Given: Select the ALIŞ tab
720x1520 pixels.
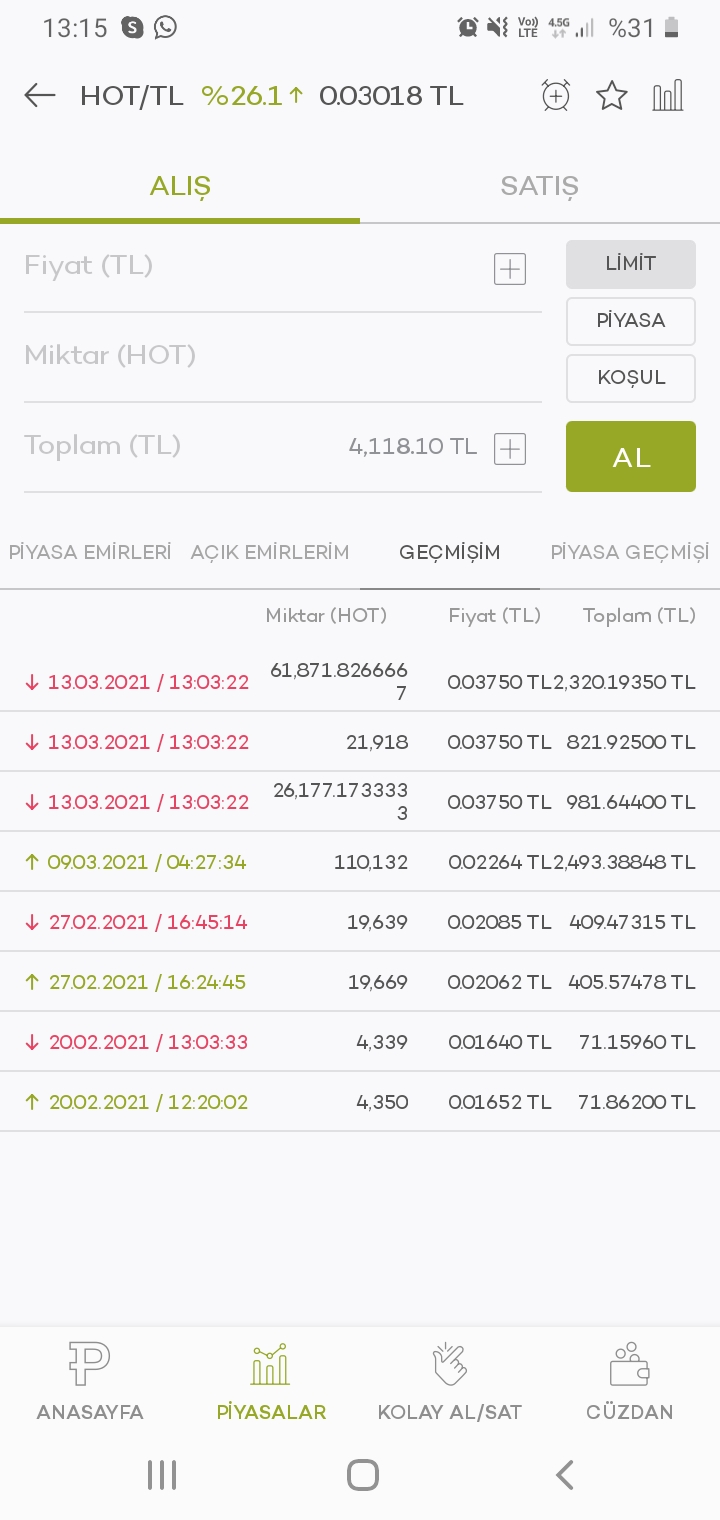Looking at the screenshot, I should [x=180, y=186].
